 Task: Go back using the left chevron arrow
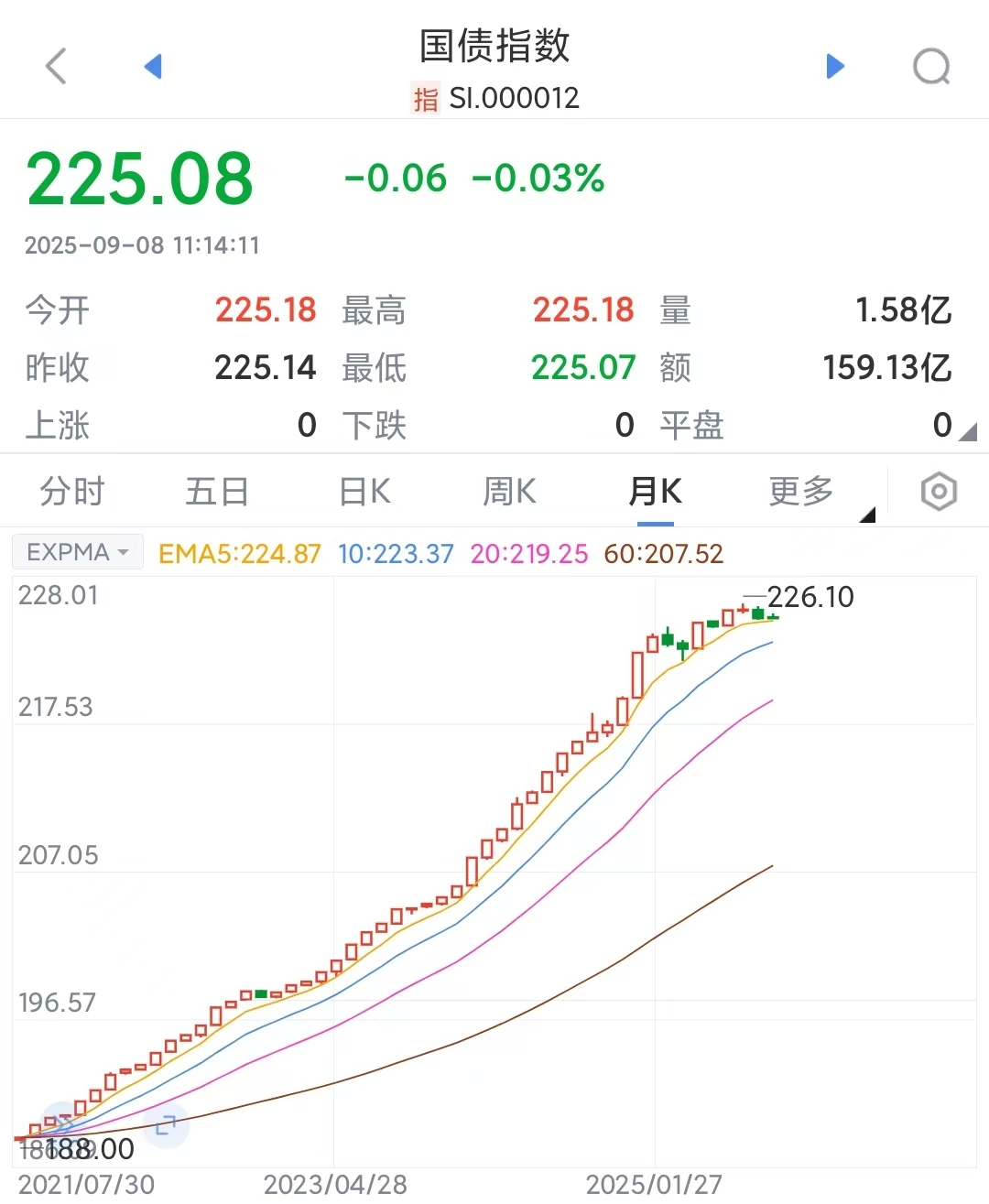tap(55, 66)
